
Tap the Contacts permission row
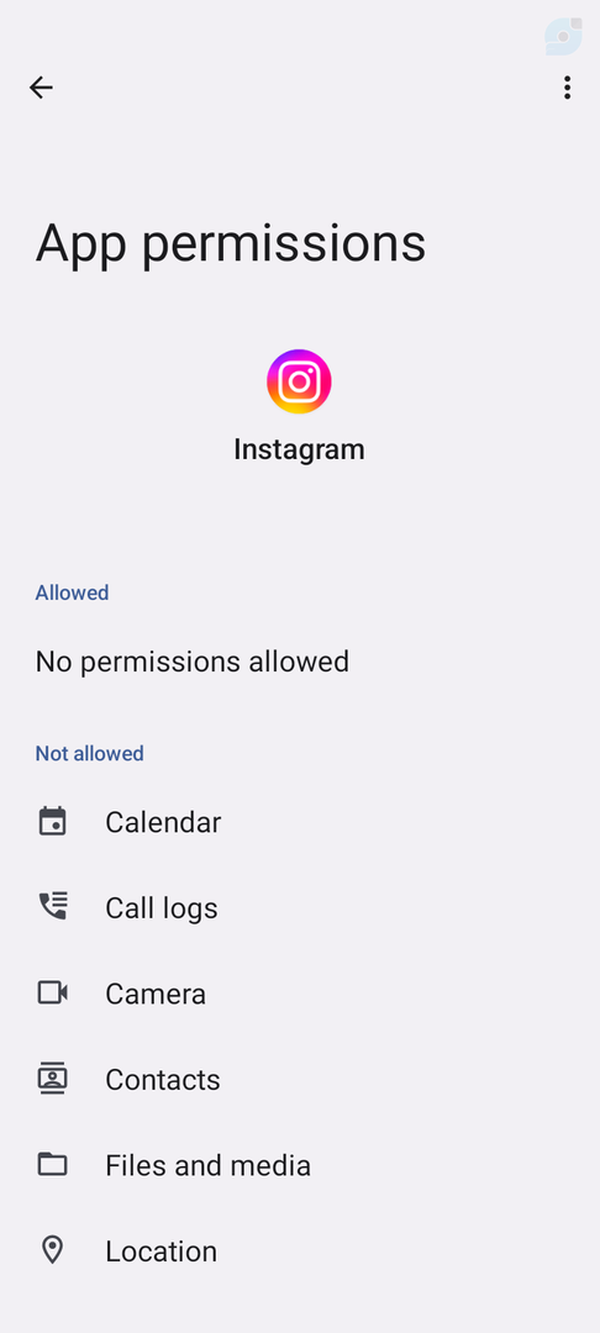[x=162, y=1080]
